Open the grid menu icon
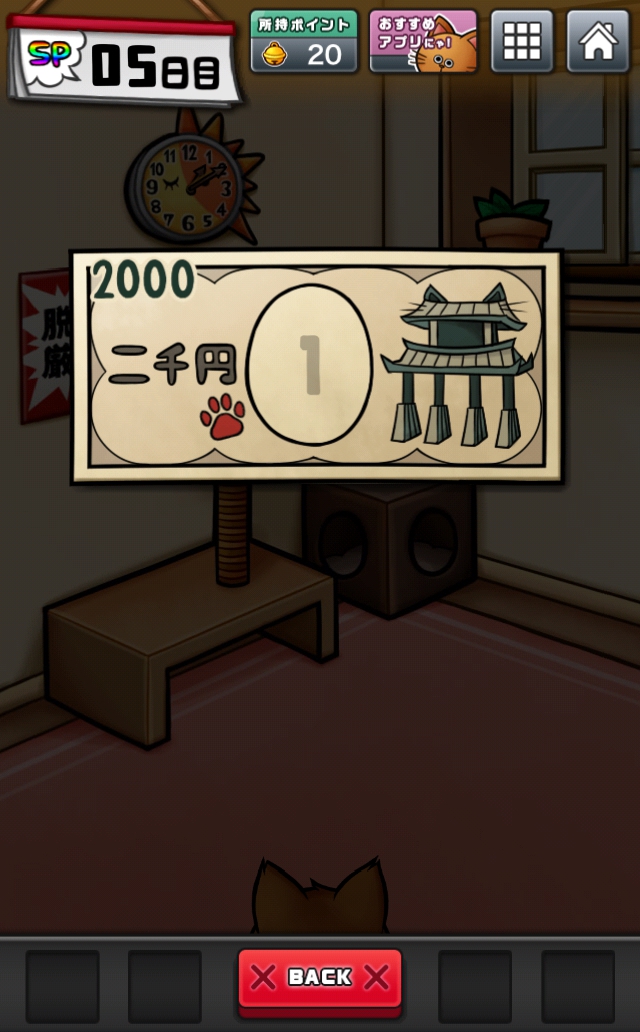This screenshot has height=1032, width=640. [522, 41]
